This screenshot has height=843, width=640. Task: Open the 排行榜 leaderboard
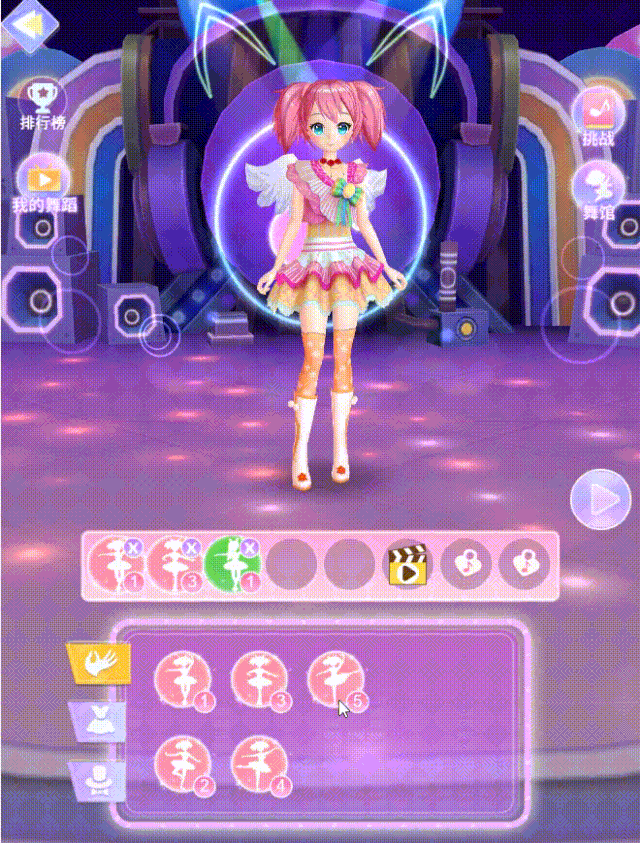tap(43, 106)
